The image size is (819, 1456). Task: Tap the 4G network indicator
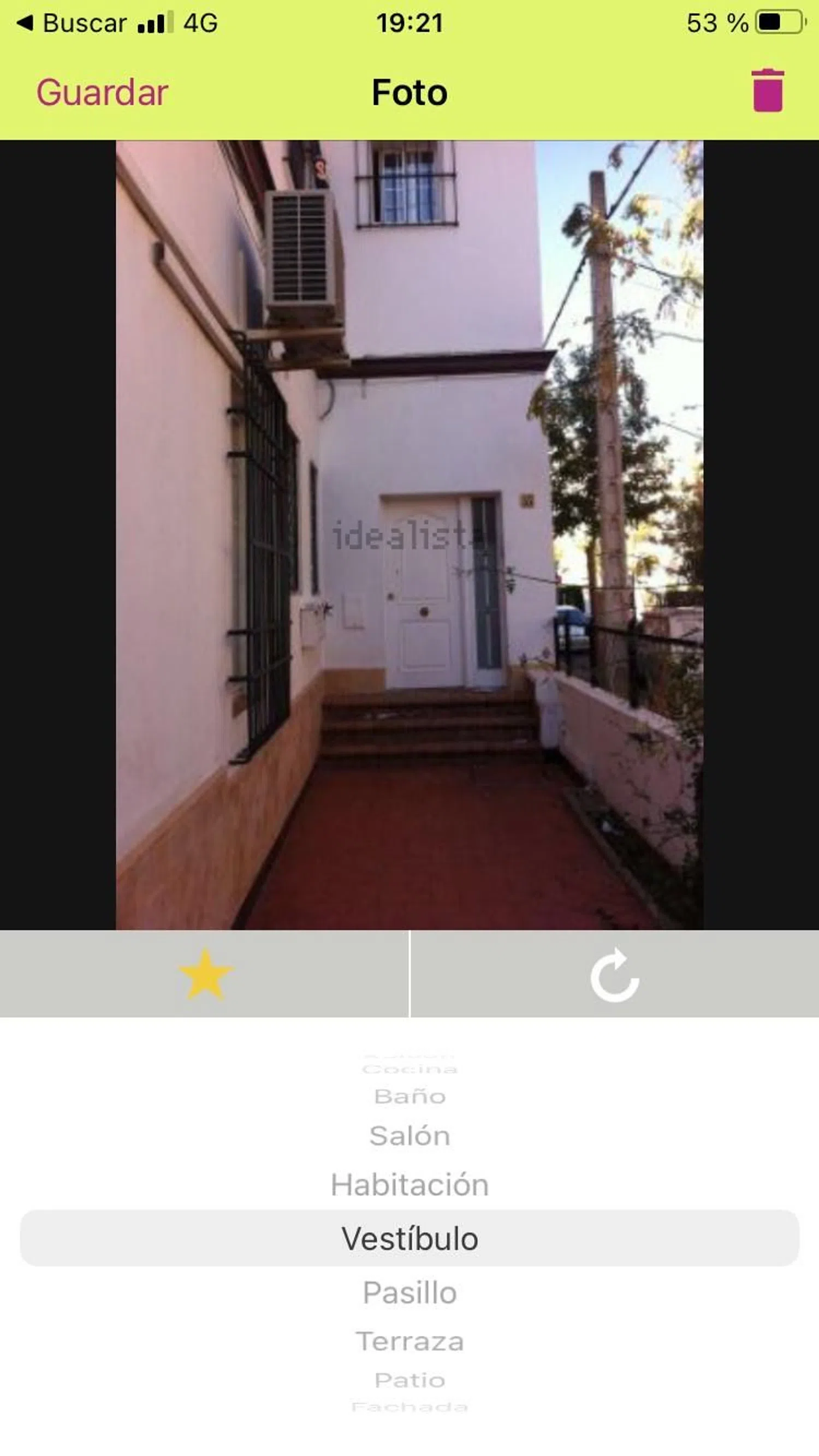pos(201,21)
